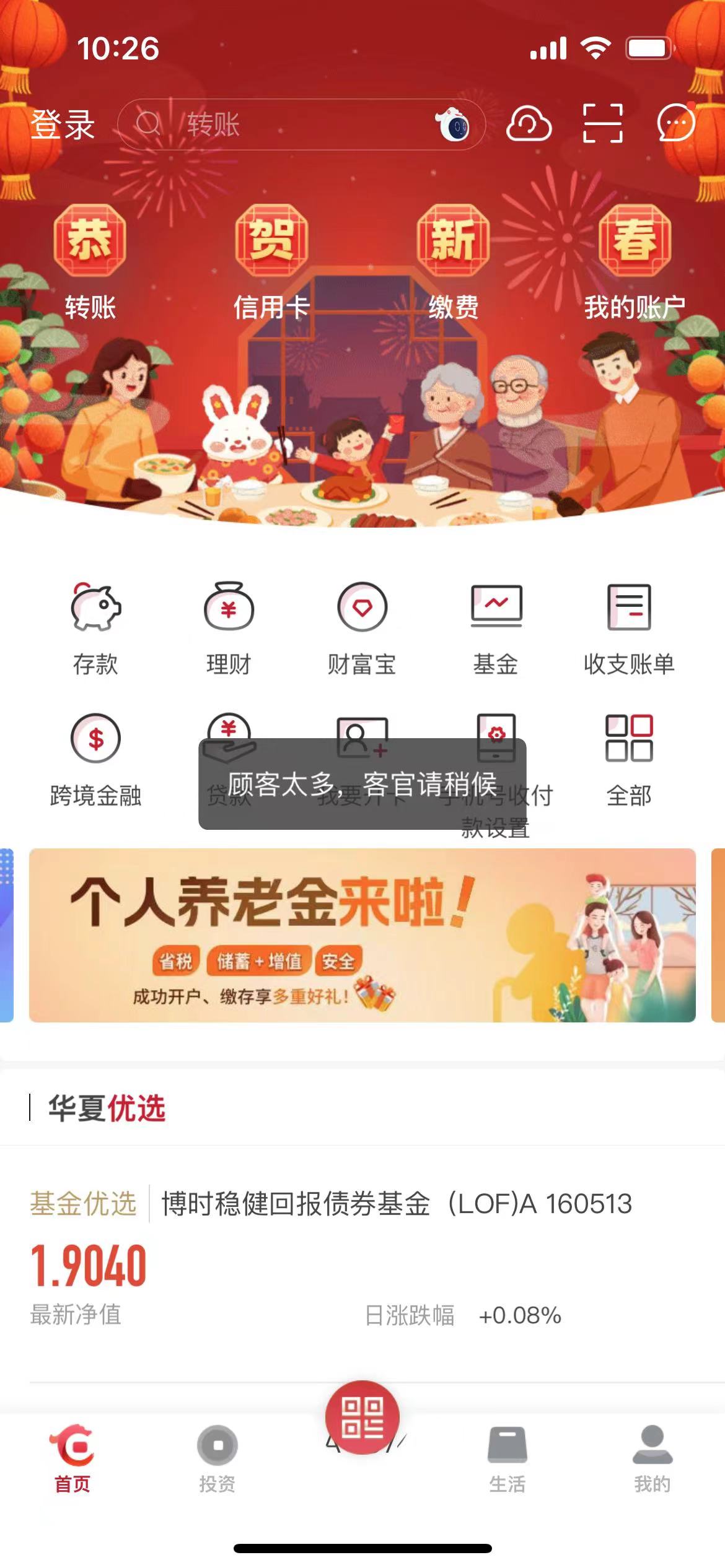Tap 登录 to sign in
Viewport: 725px width, 1568px height.
(63, 124)
